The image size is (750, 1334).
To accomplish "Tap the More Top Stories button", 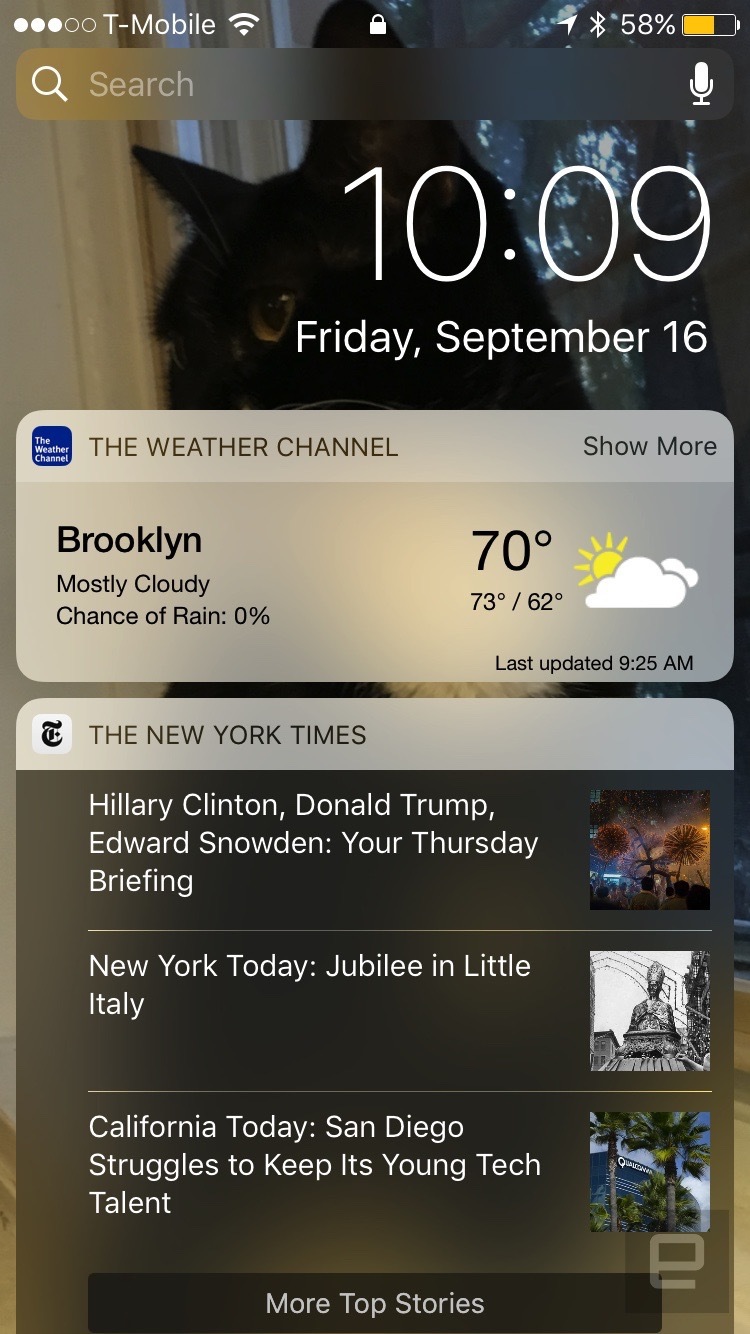I will tap(374, 1303).
